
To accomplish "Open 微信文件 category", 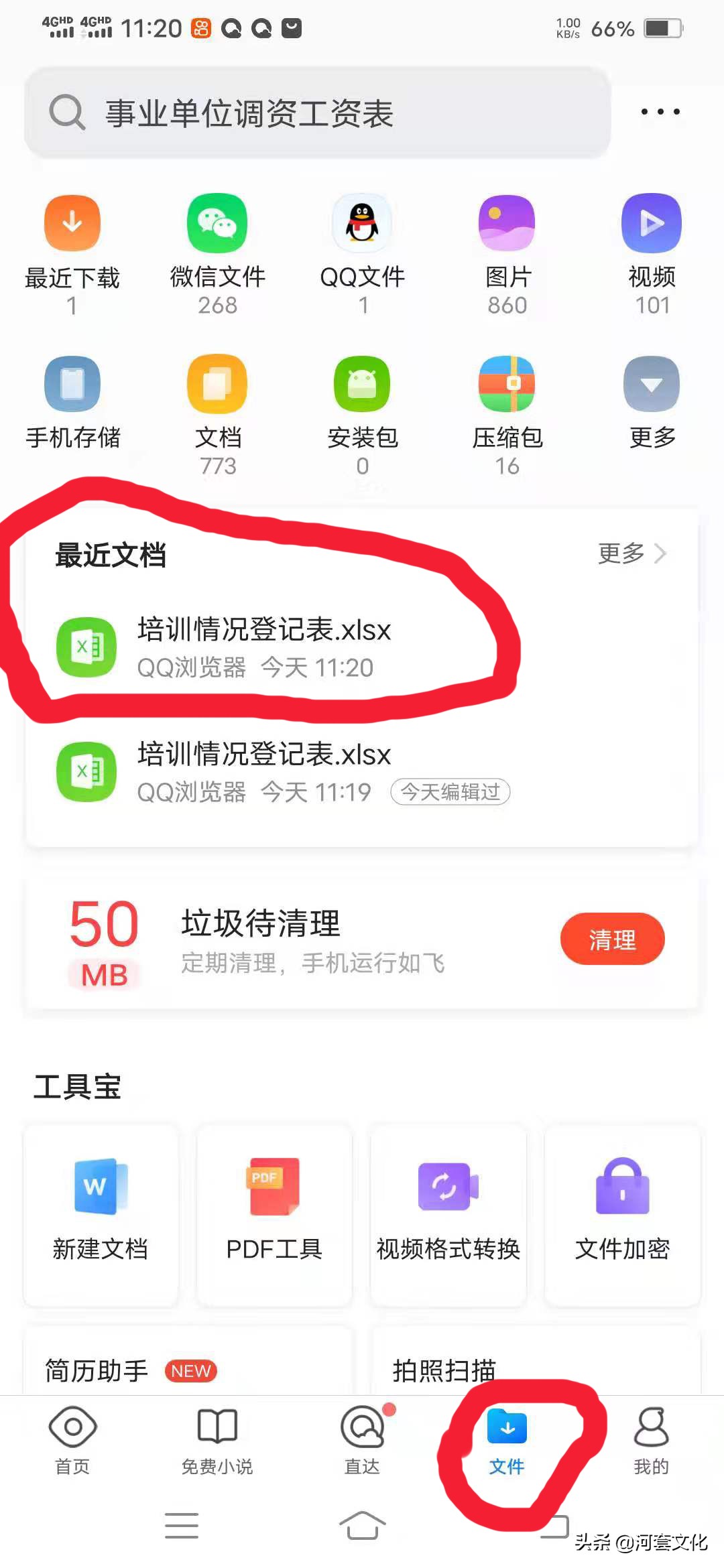I will (x=217, y=251).
